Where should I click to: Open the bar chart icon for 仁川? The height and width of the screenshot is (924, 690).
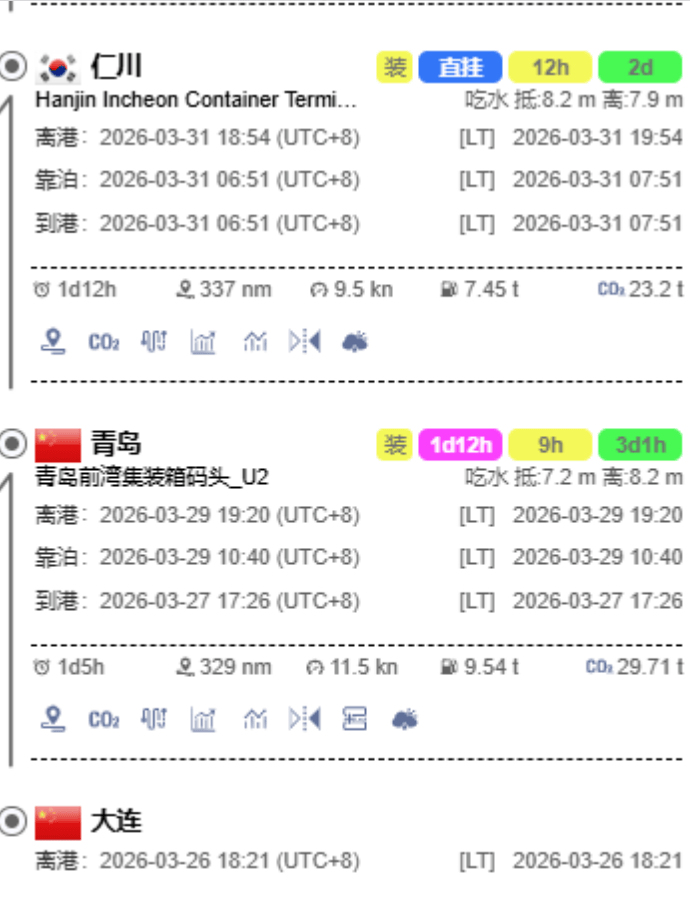click(204, 342)
